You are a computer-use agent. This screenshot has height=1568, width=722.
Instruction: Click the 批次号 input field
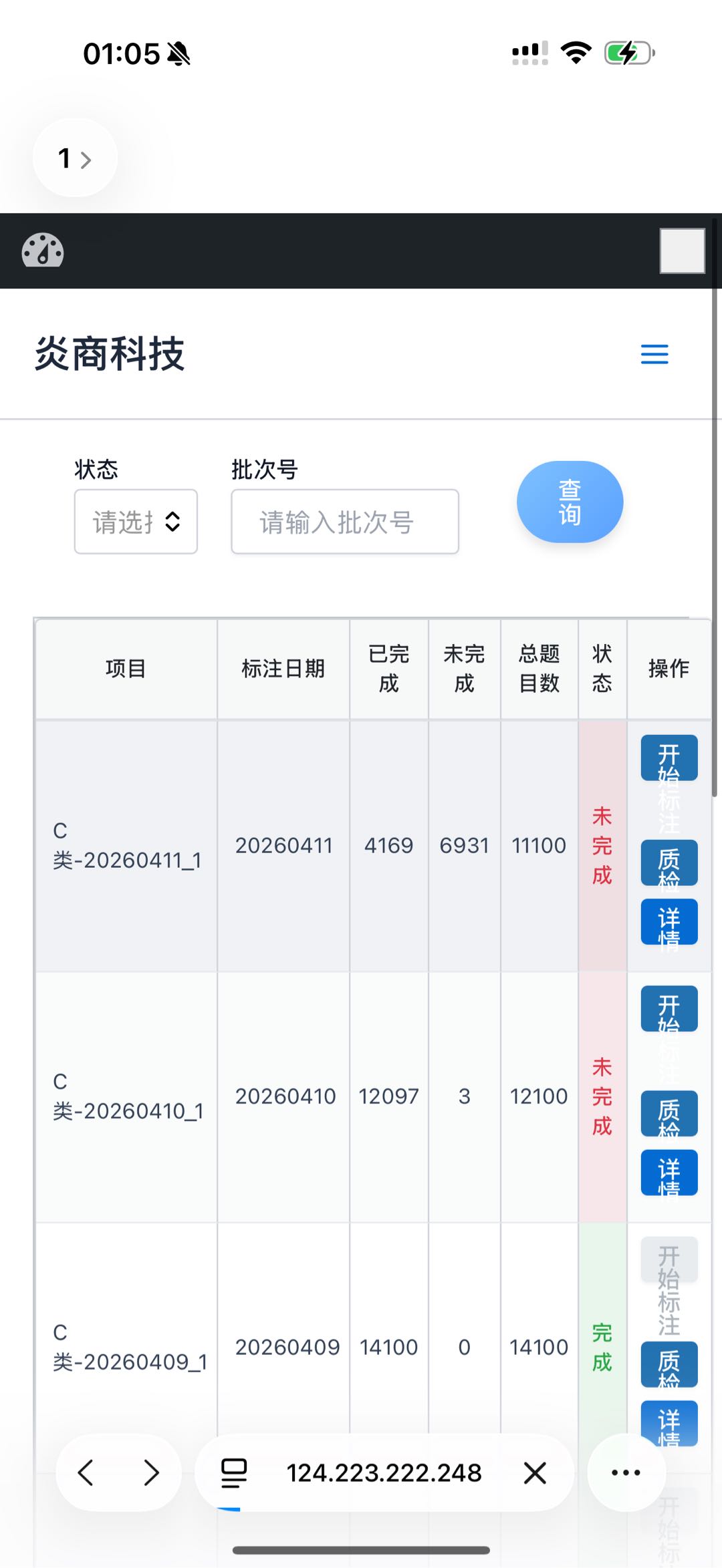pos(344,522)
